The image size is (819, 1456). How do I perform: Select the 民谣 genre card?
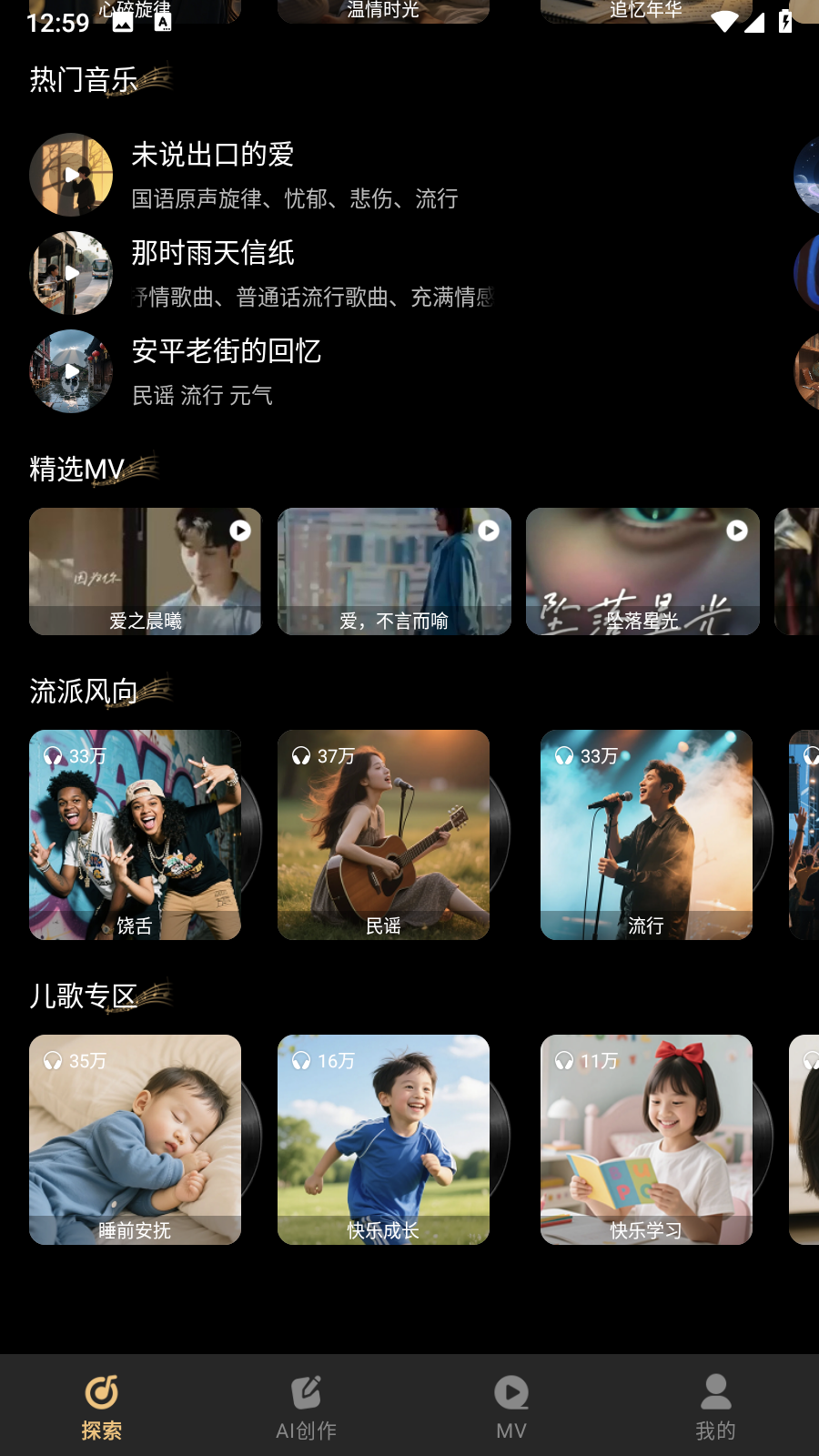pos(383,834)
